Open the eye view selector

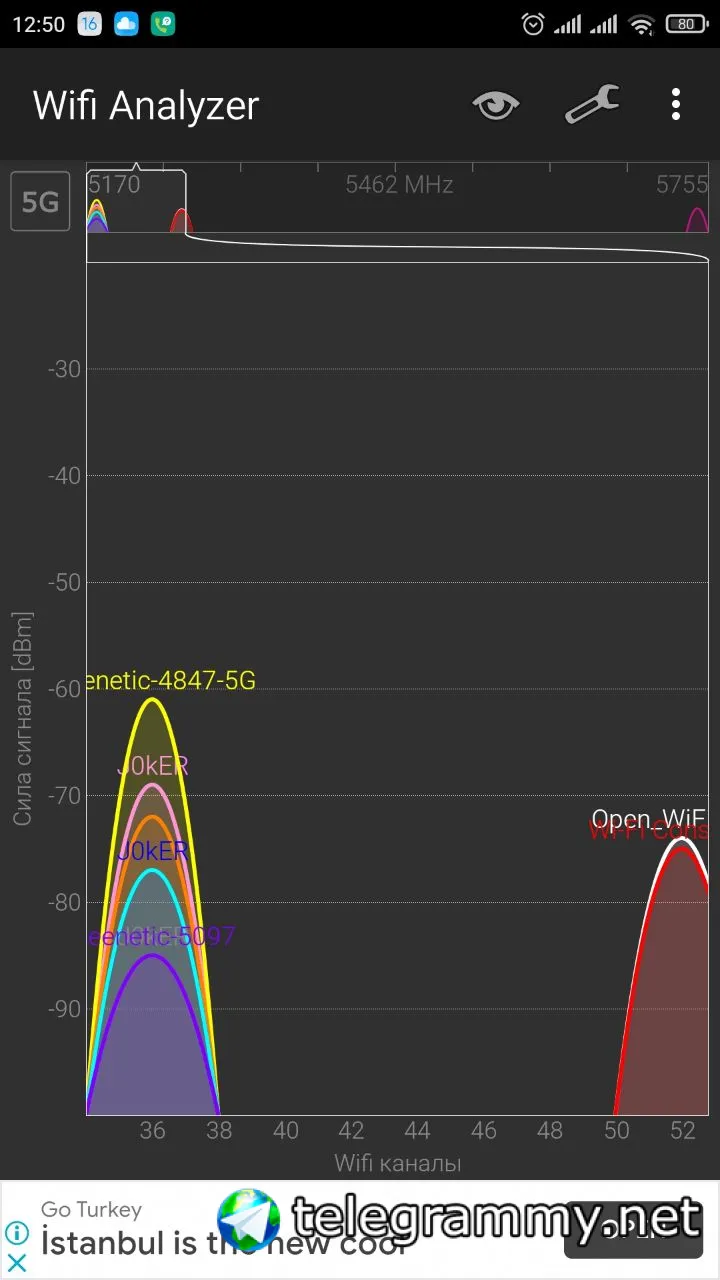tap(496, 104)
